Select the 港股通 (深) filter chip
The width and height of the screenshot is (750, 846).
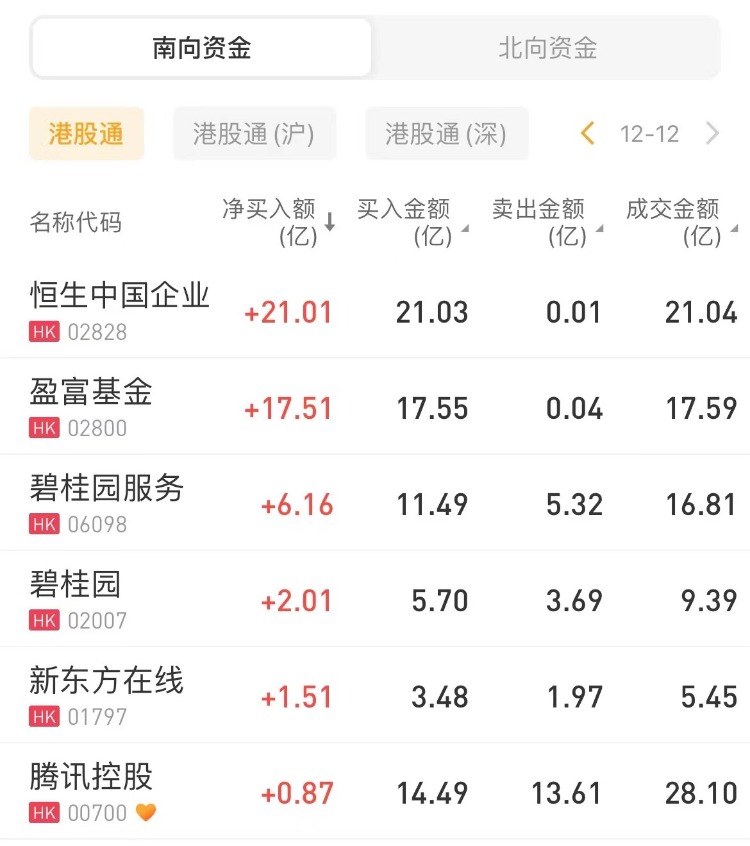[446, 134]
